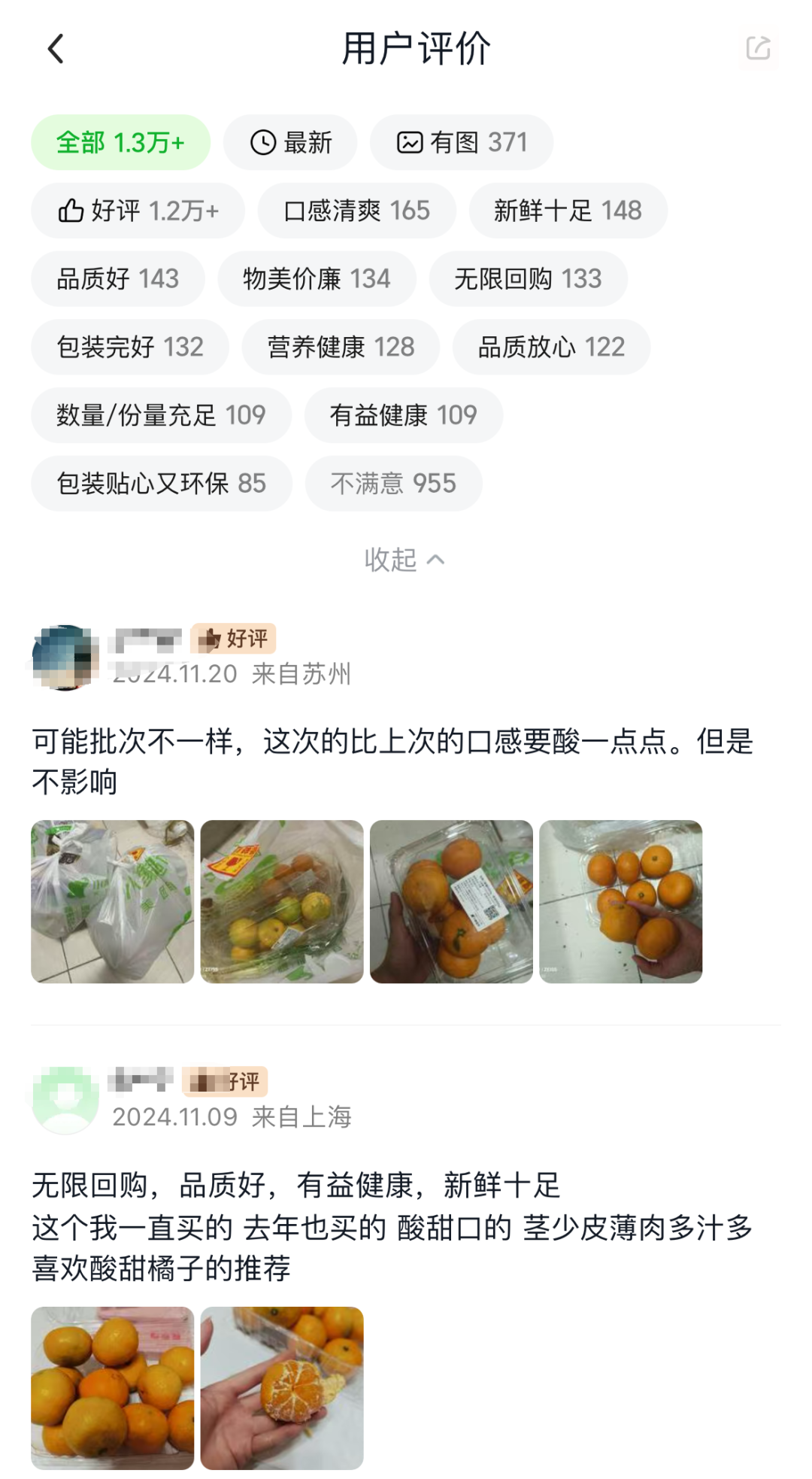Select 数量/份量充足 109 tag
Image resolution: width=812 pixels, height=1479 pixels.
click(162, 415)
